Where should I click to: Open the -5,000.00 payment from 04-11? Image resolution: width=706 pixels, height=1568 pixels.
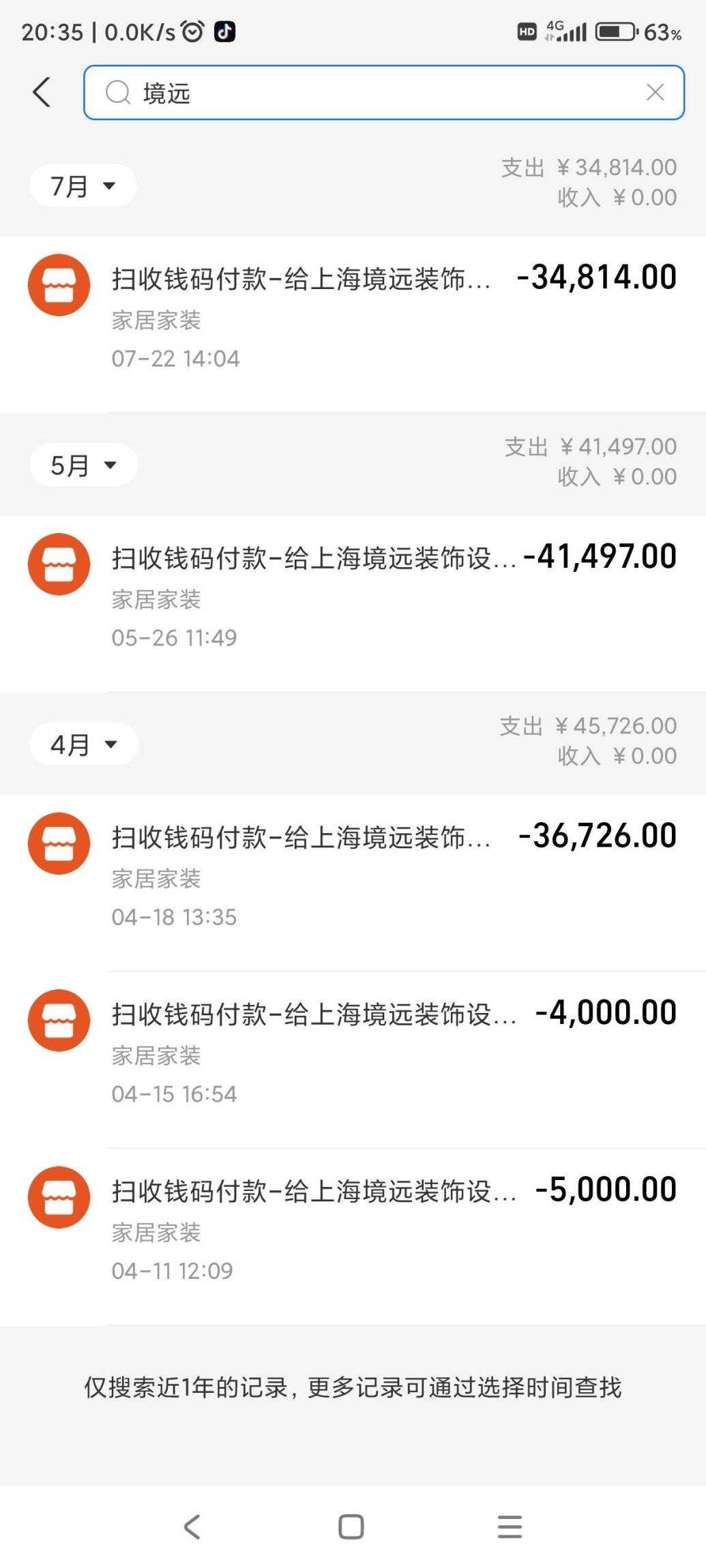[353, 1230]
